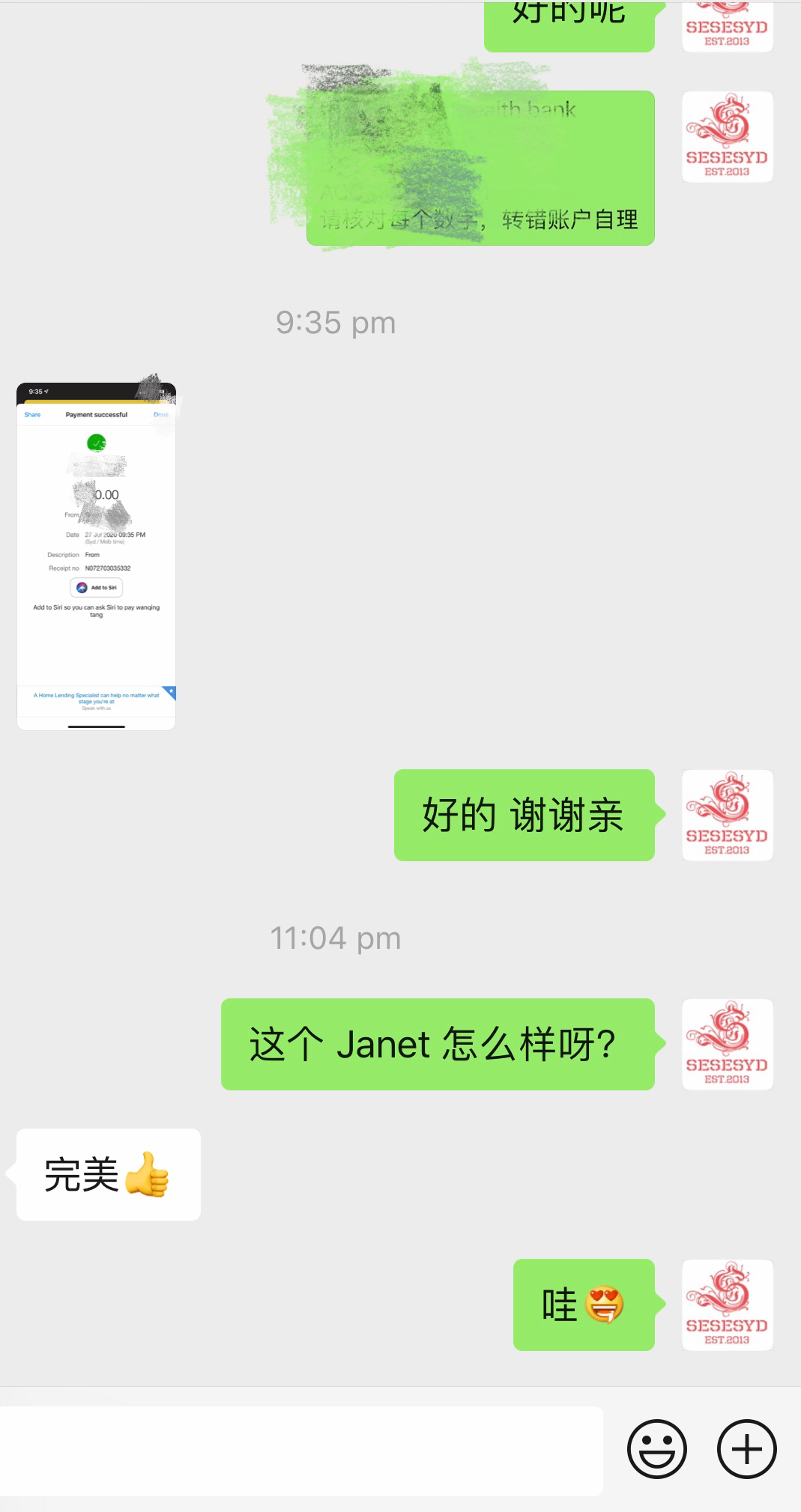Open the plus attachments menu
This screenshot has height=1512, width=801.
(746, 1449)
